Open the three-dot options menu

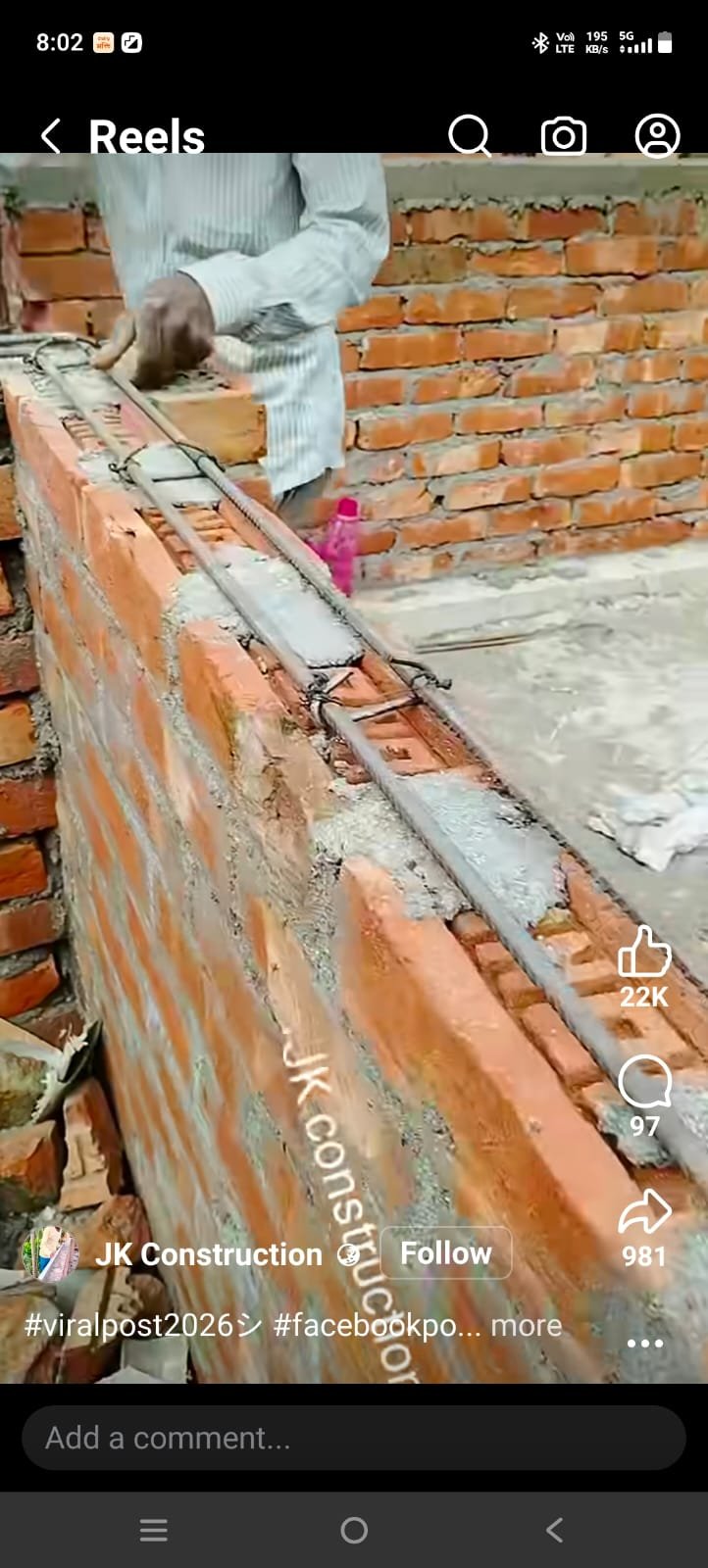point(644,1344)
